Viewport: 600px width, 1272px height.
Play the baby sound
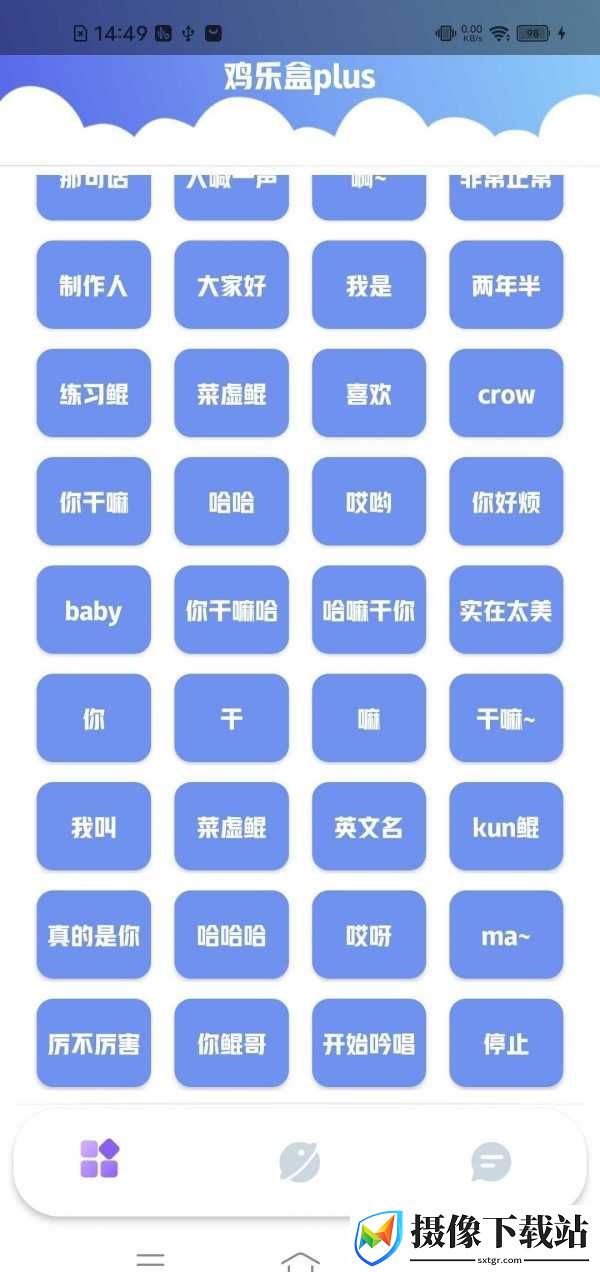coord(94,610)
